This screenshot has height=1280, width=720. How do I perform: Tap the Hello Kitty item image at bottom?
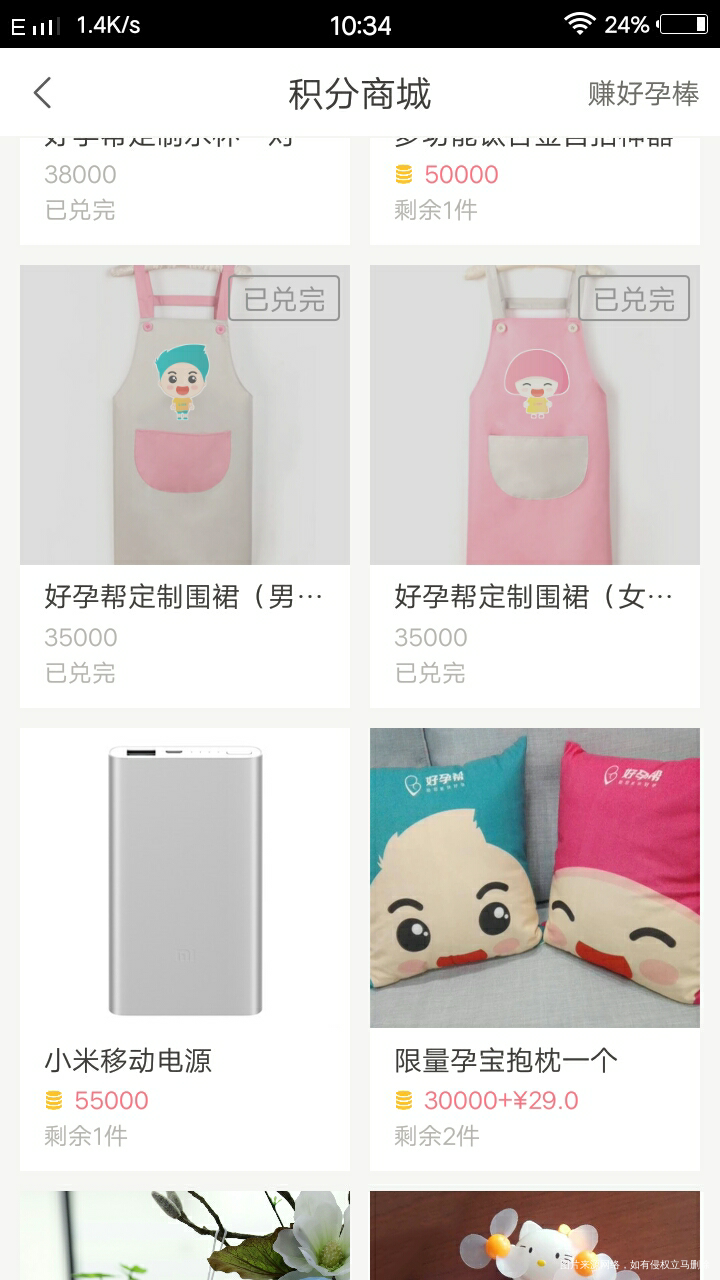534,1235
